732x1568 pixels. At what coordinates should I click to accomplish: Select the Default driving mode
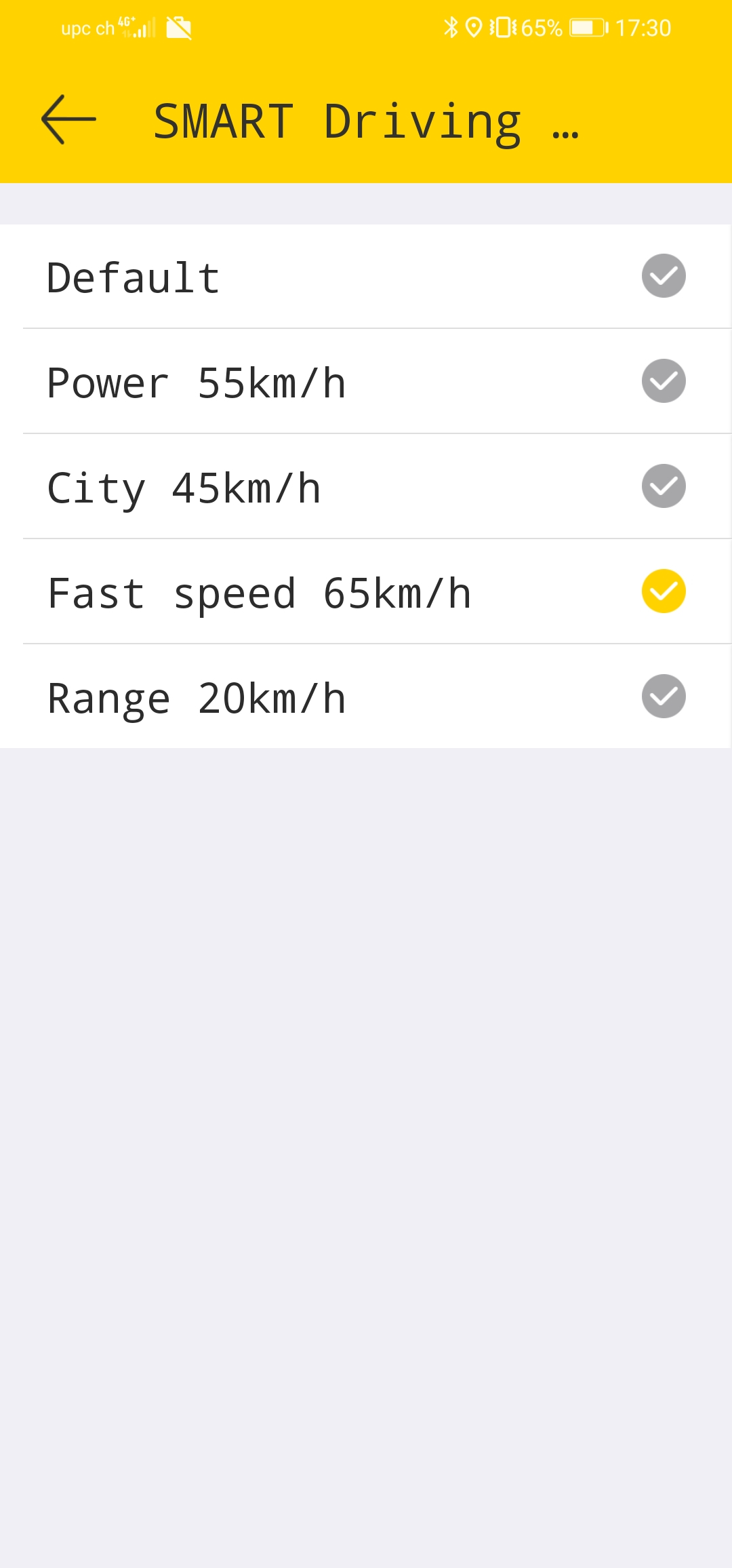366,277
